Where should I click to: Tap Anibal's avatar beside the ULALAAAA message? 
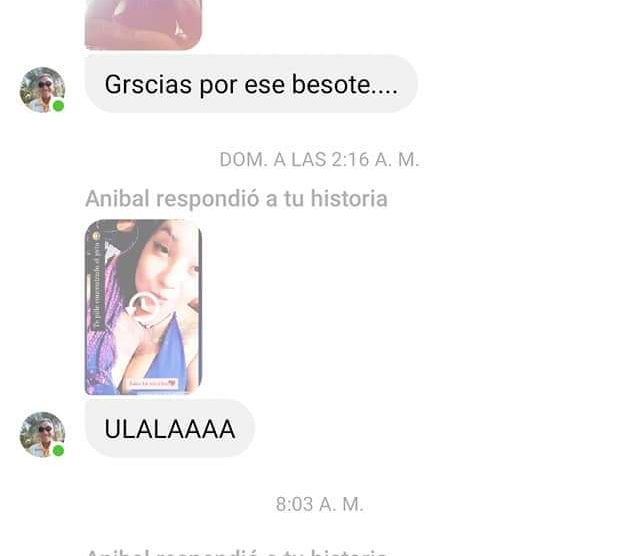click(43, 434)
